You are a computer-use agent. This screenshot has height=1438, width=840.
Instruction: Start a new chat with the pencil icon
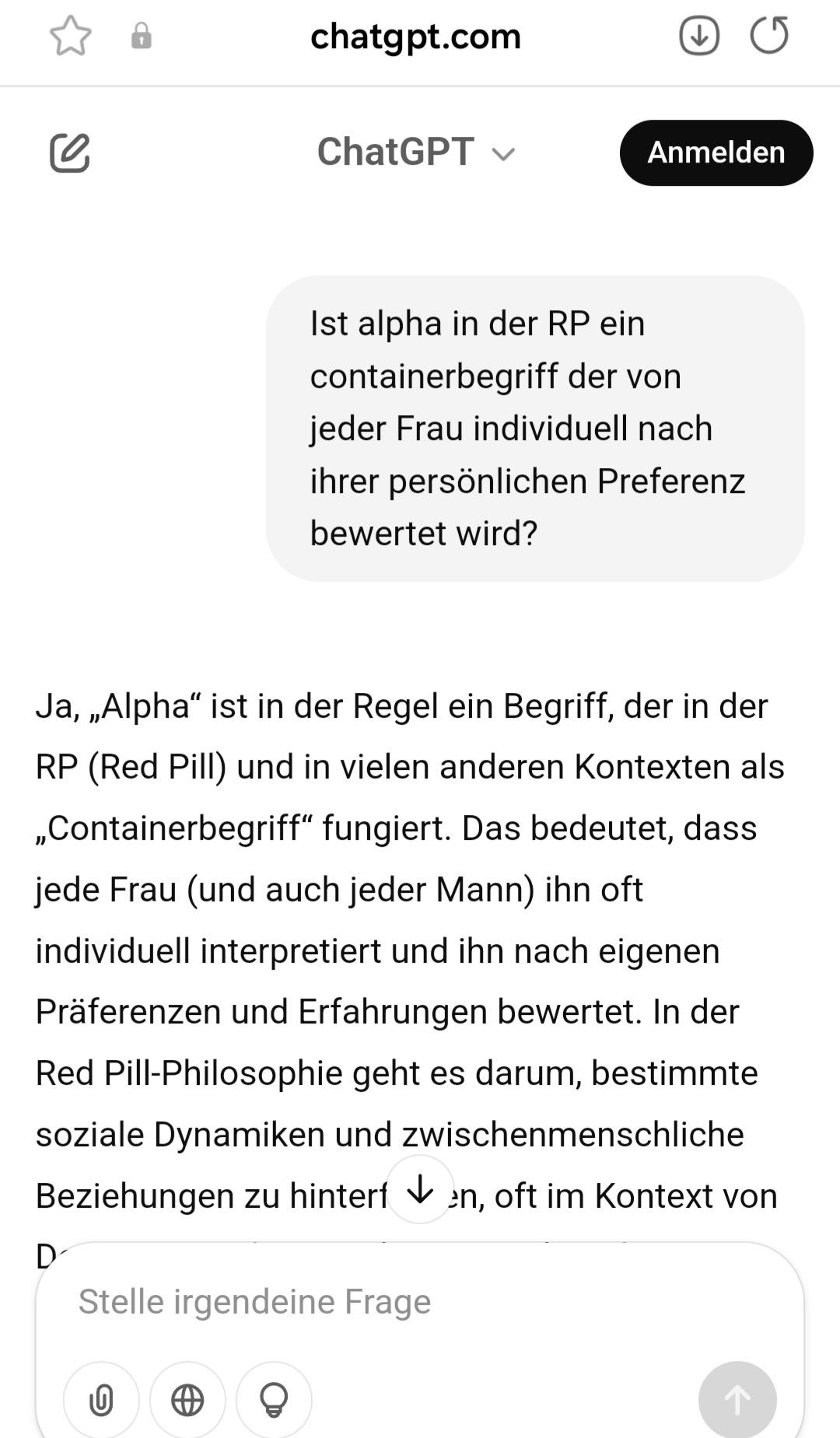(x=70, y=152)
